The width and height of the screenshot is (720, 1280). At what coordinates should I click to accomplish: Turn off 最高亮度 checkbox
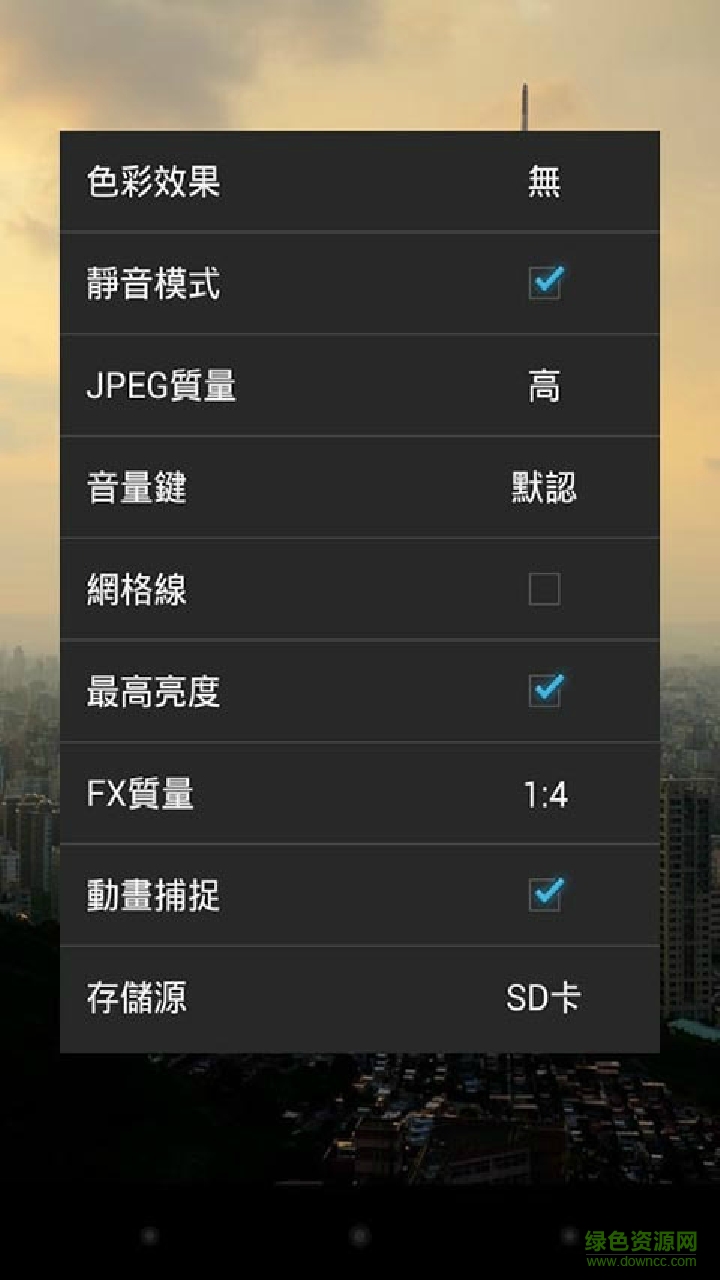[545, 692]
